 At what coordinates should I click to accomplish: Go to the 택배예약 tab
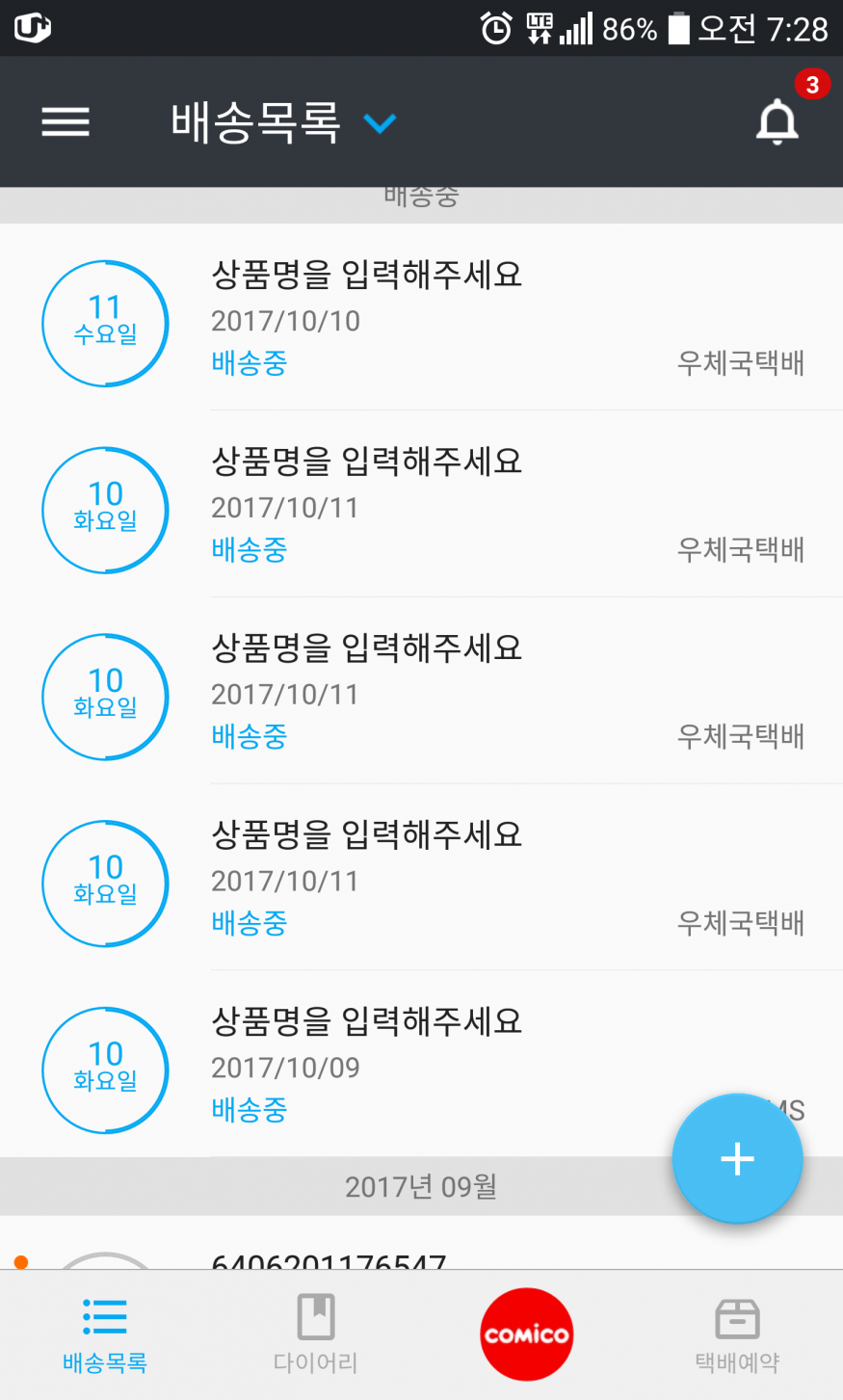(737, 1334)
